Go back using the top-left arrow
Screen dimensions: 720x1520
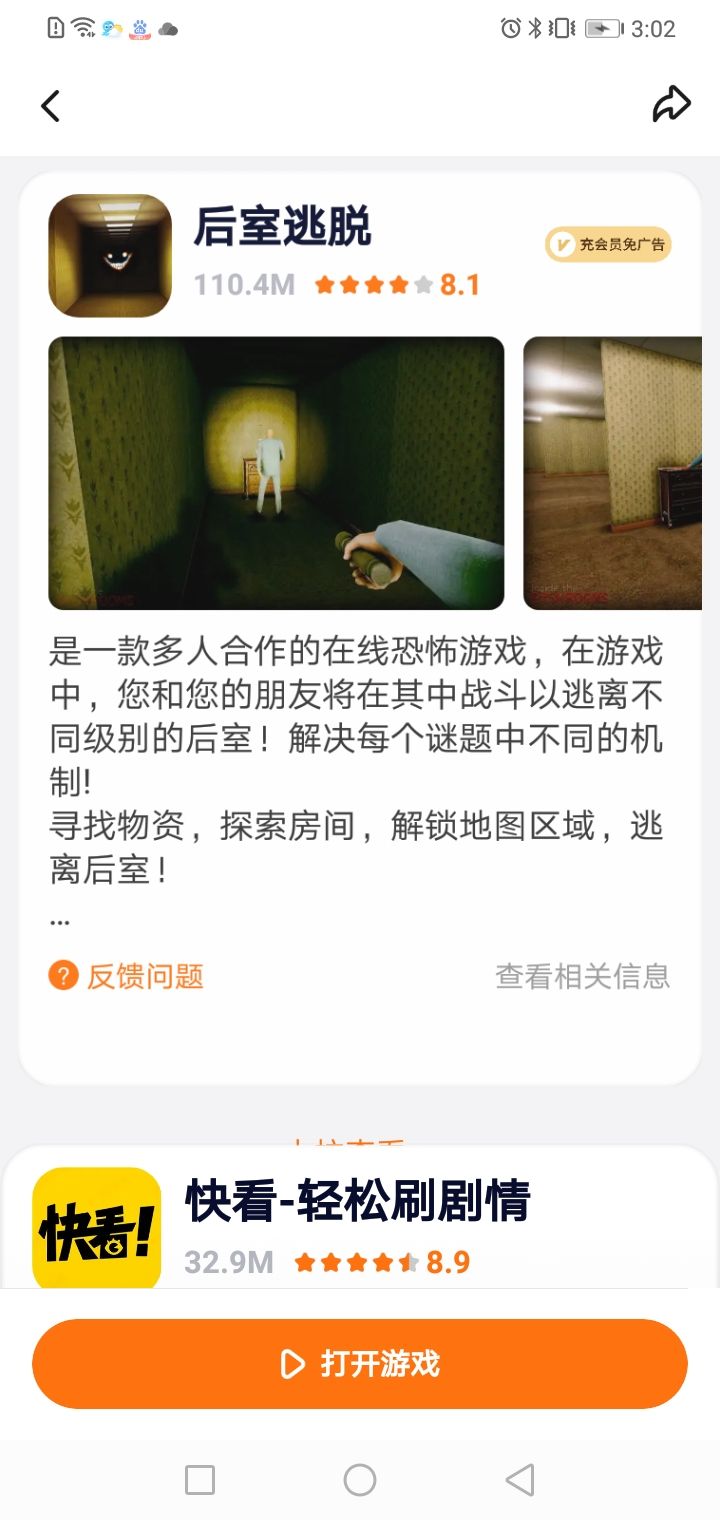tap(50, 105)
